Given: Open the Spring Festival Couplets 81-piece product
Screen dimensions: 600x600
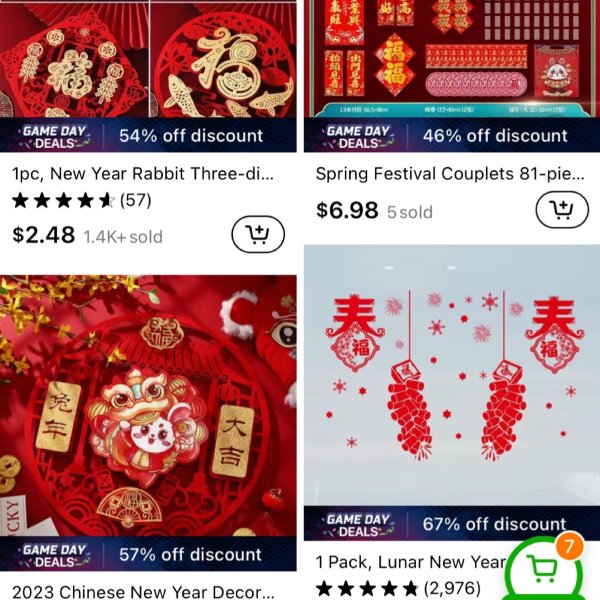Looking at the screenshot, I should tap(450, 60).
